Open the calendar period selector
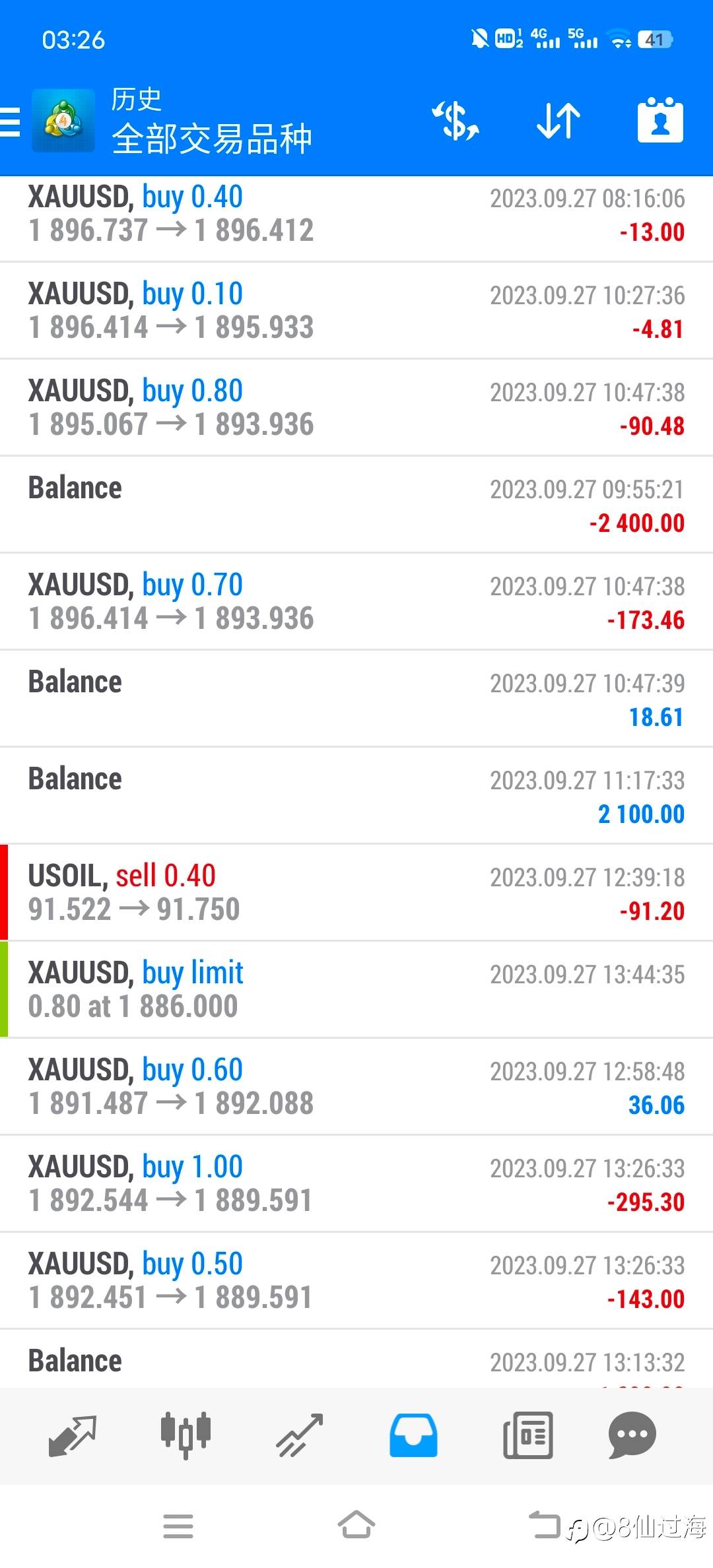Screen dimensions: 713x1568 tap(660, 121)
